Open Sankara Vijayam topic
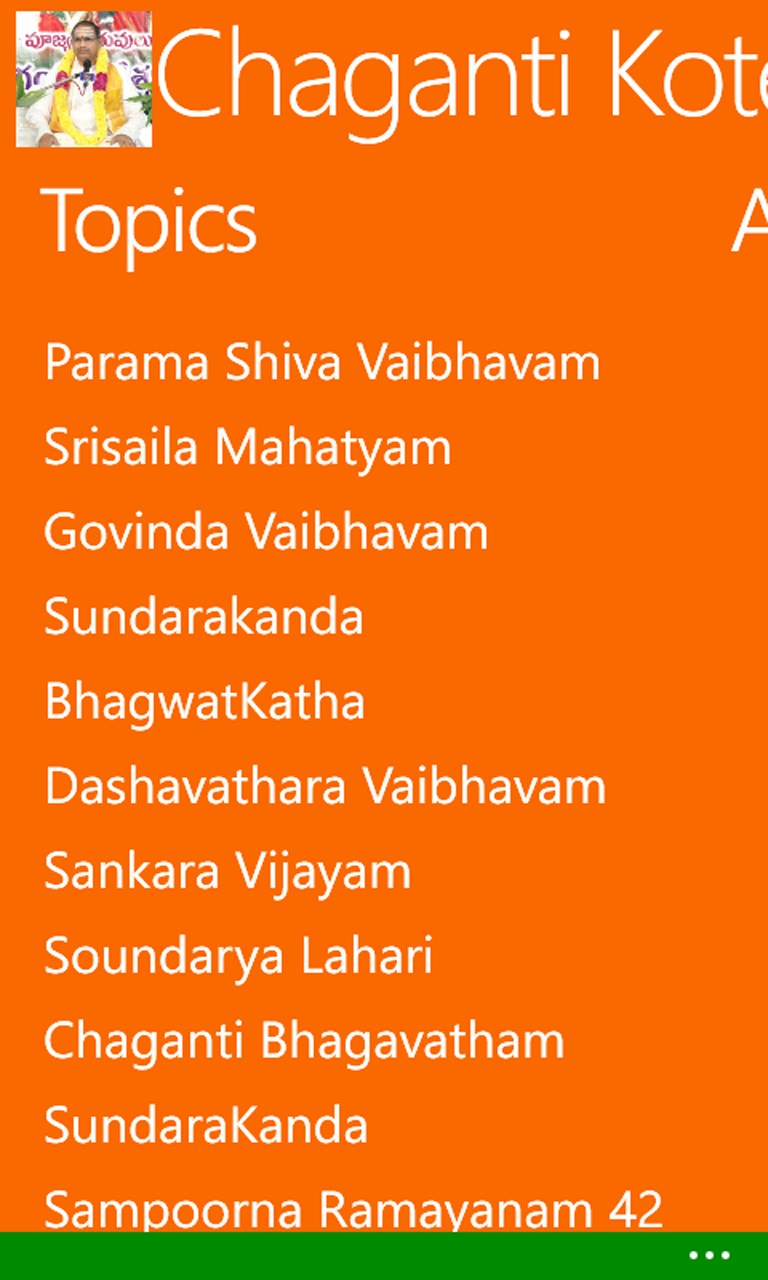768x1280 pixels. (x=227, y=872)
